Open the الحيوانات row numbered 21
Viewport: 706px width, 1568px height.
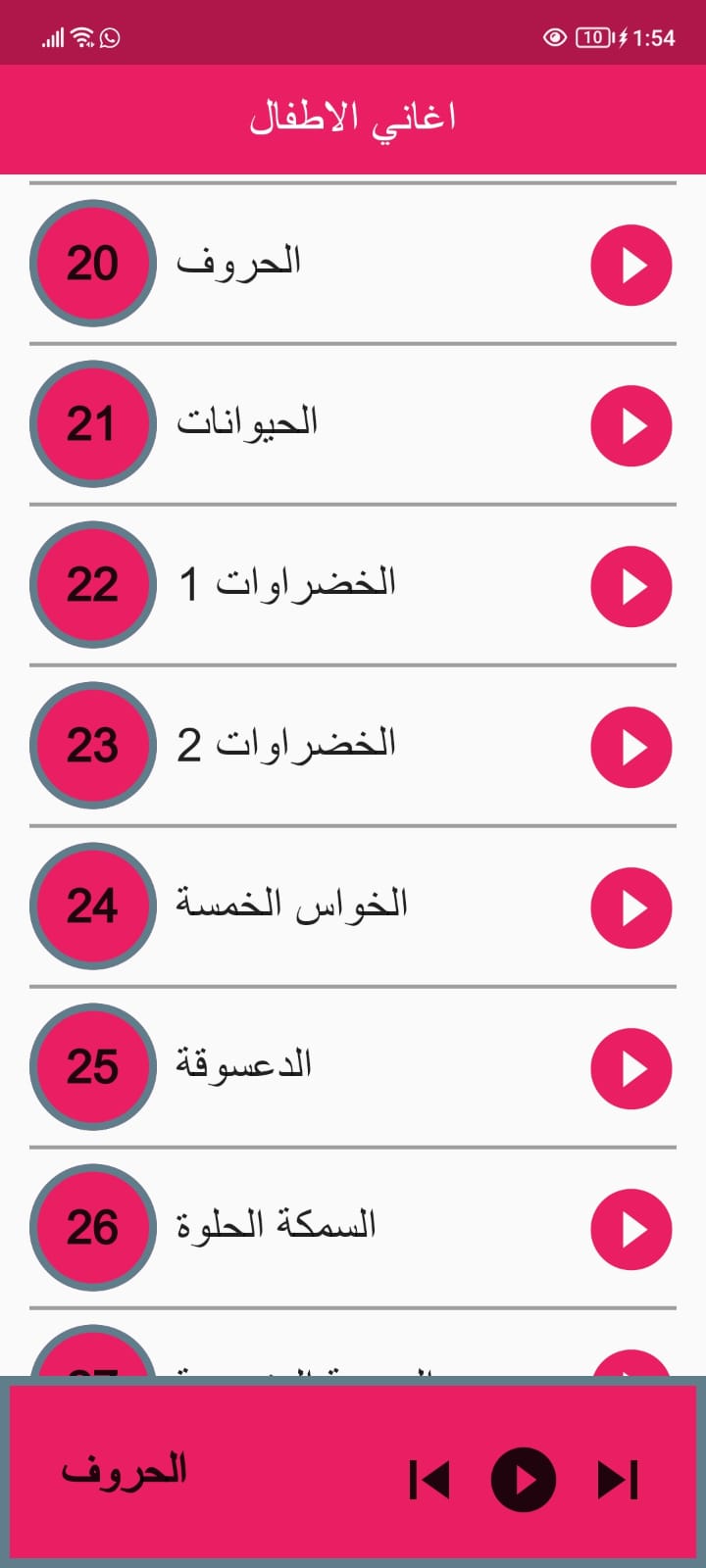(353, 425)
